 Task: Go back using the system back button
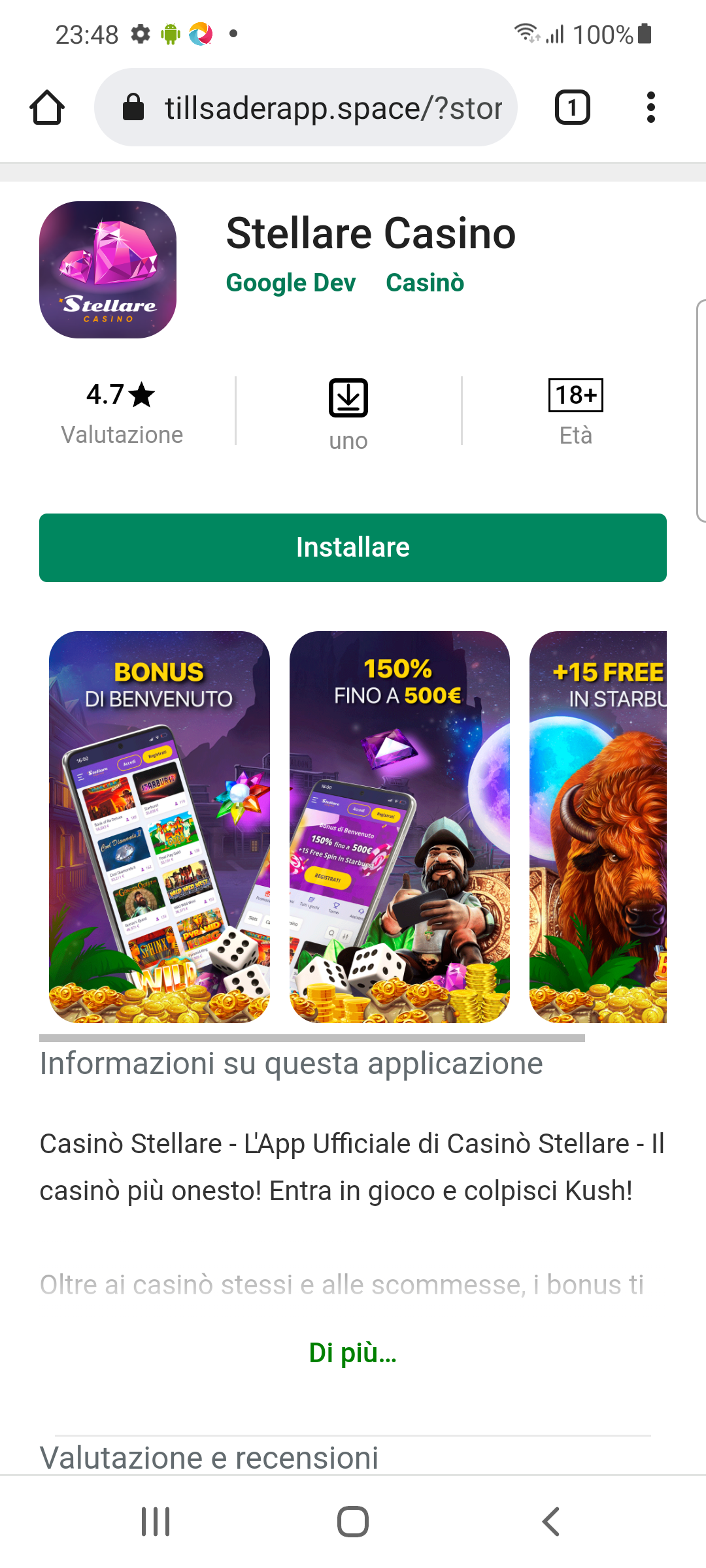pyautogui.click(x=551, y=1522)
